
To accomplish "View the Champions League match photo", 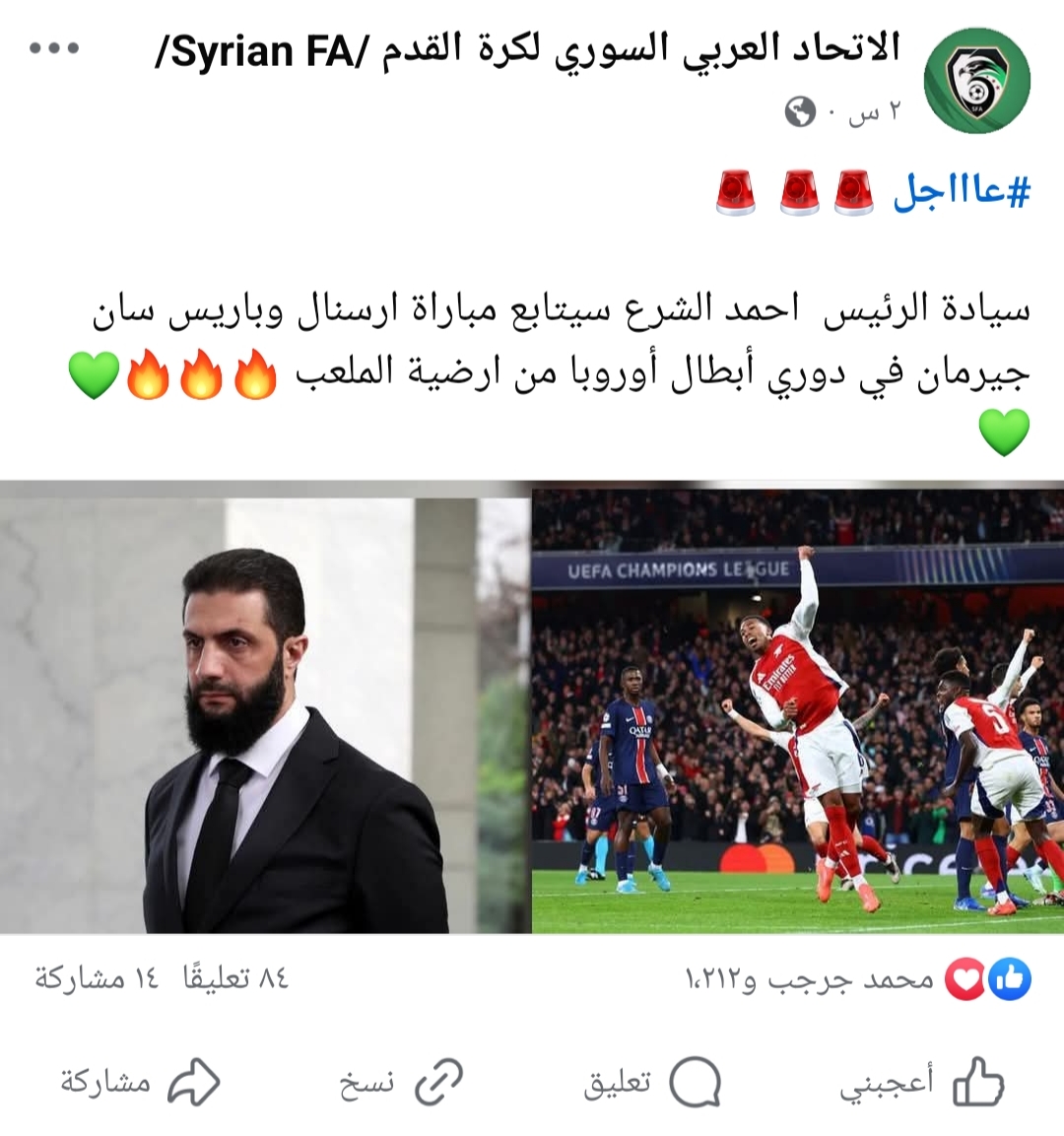I will 798,707.
